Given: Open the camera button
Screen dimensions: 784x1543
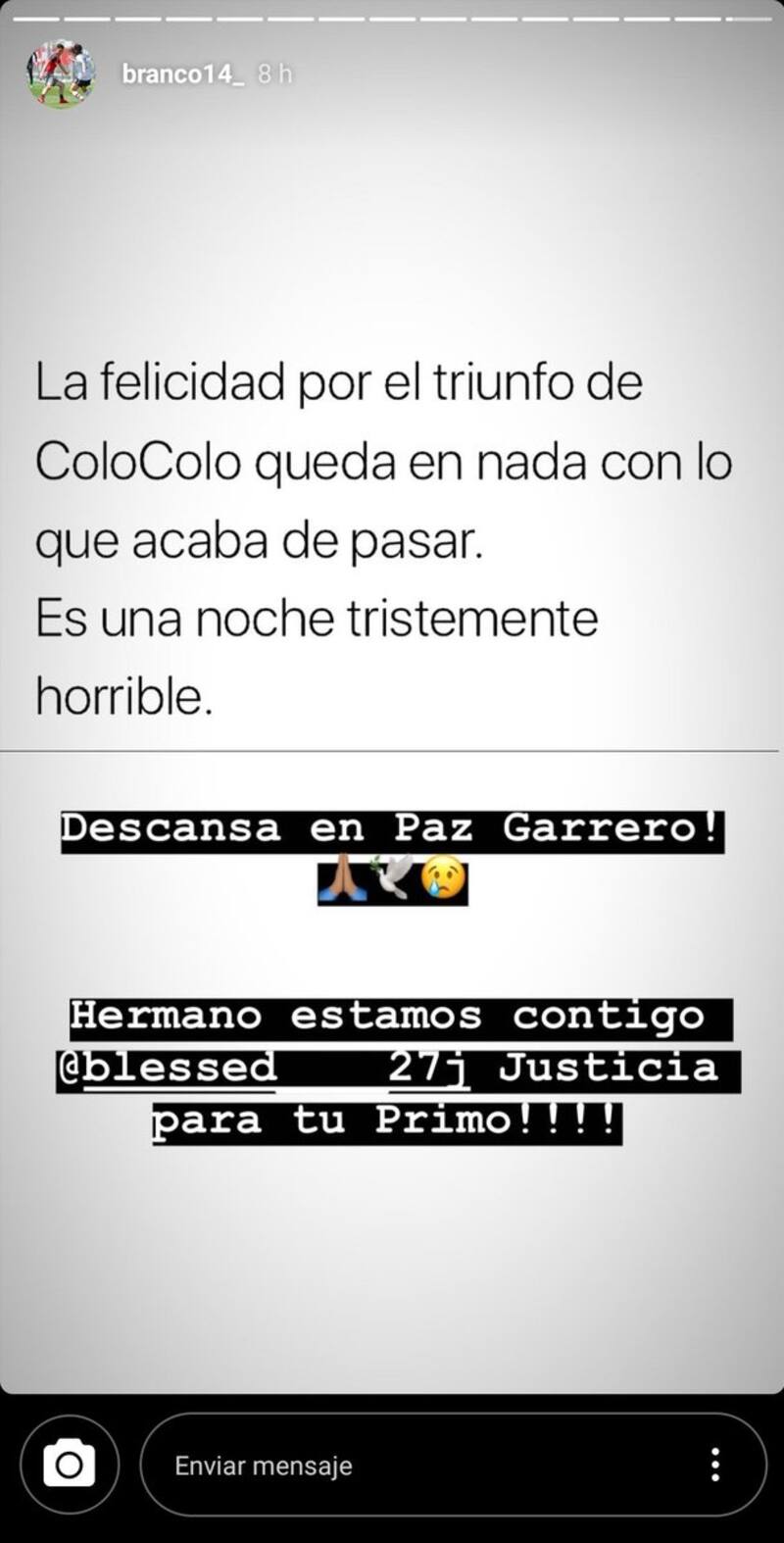Looking at the screenshot, I should point(69,1465).
